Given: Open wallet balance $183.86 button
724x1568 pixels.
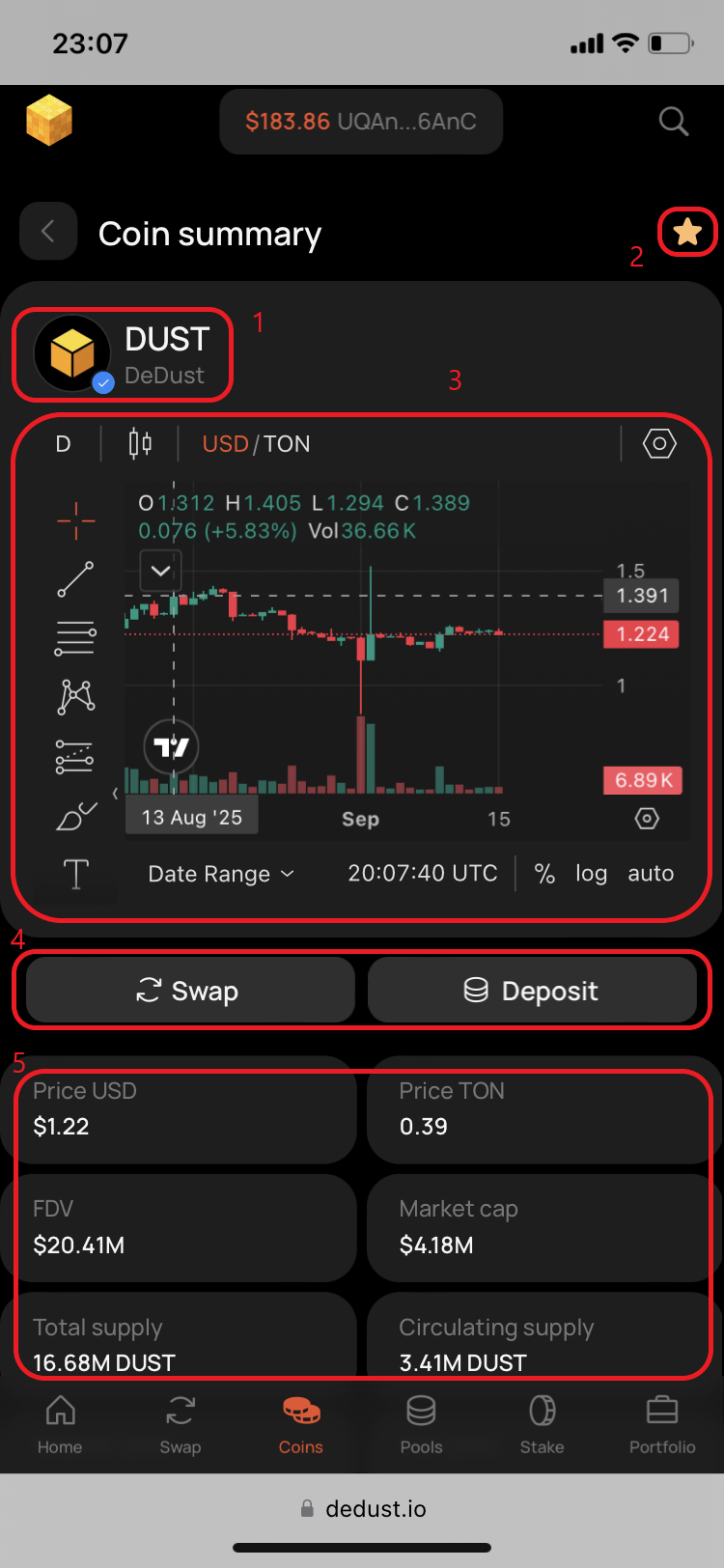Looking at the screenshot, I should pyautogui.click(x=361, y=122).
